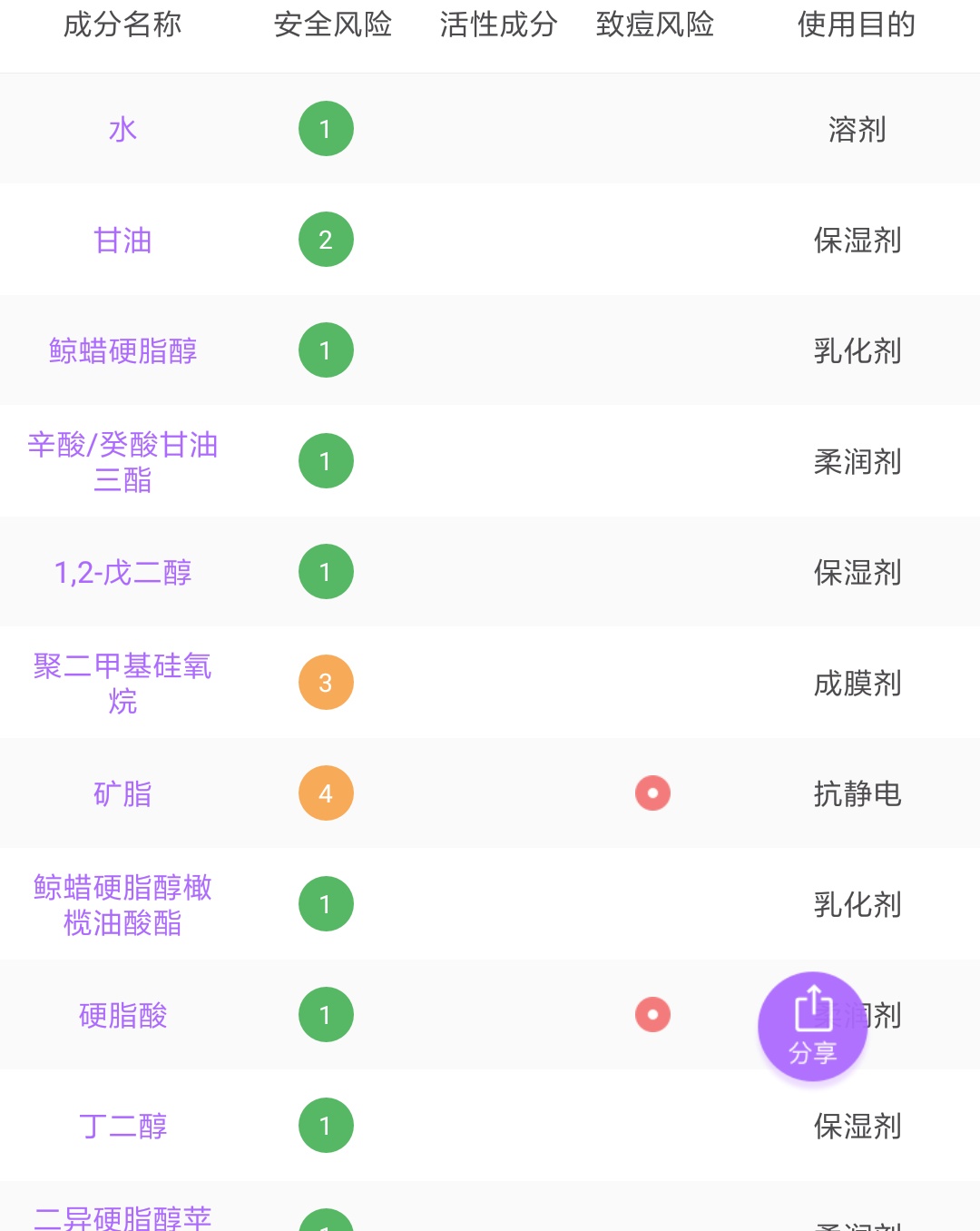Click the 使用目的 column header

(856, 25)
